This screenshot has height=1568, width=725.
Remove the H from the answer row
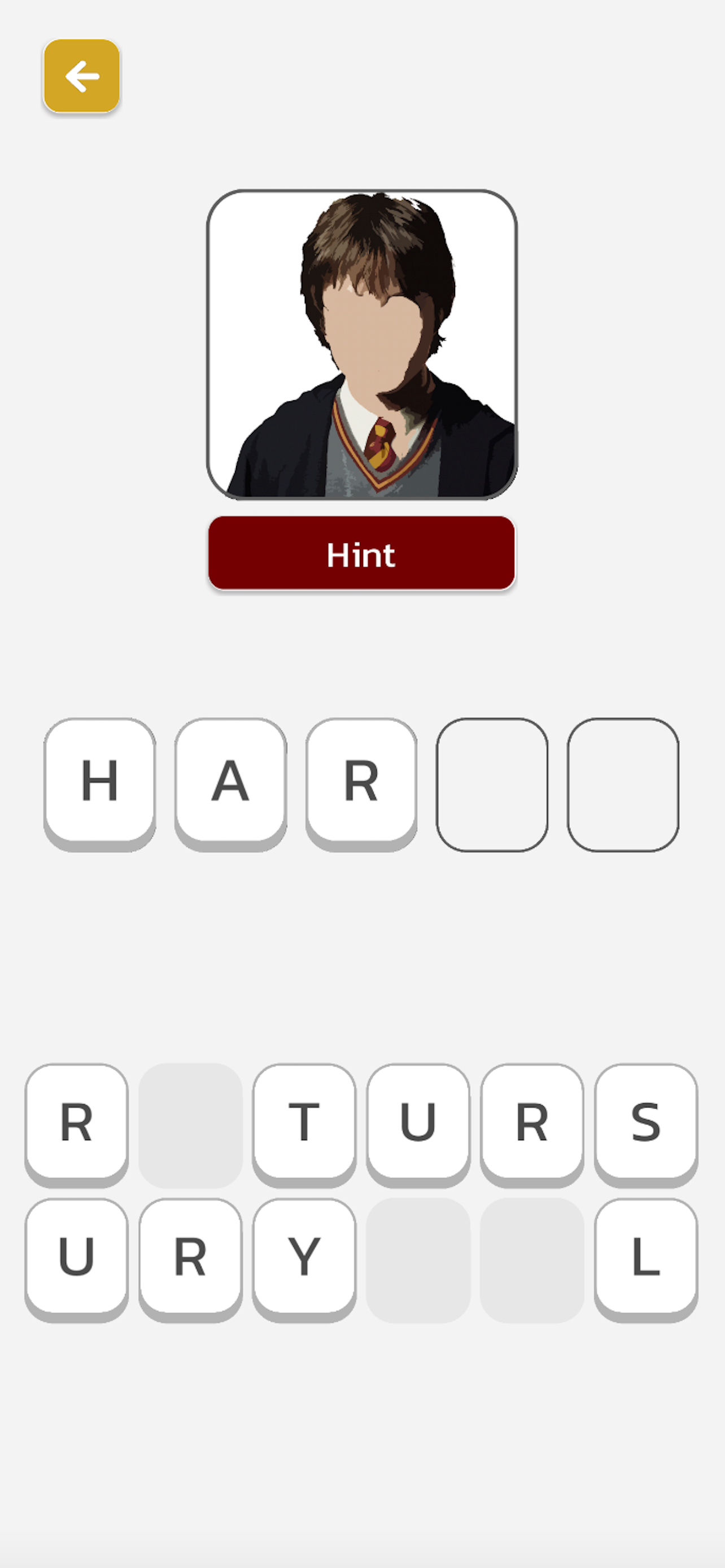[100, 781]
